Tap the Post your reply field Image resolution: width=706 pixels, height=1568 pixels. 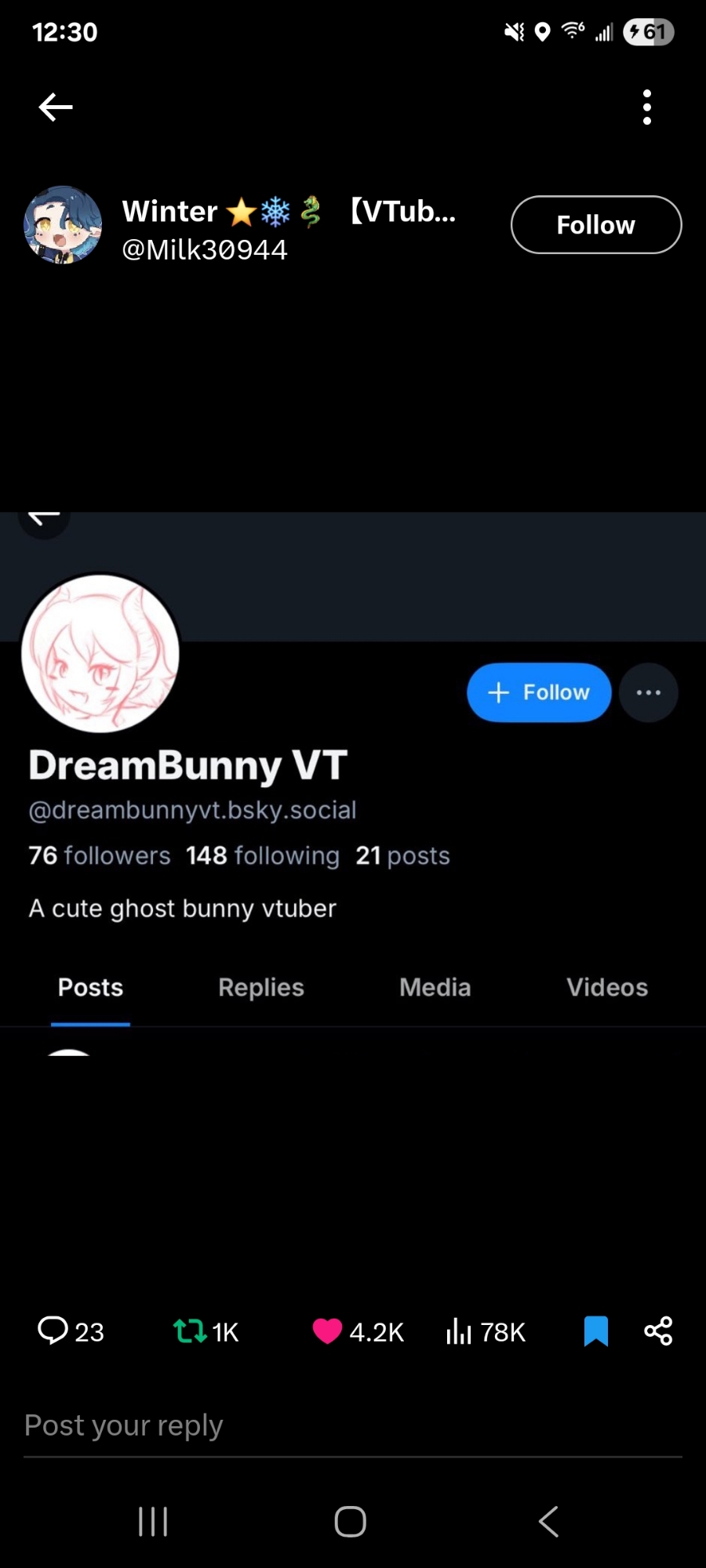(353, 1427)
